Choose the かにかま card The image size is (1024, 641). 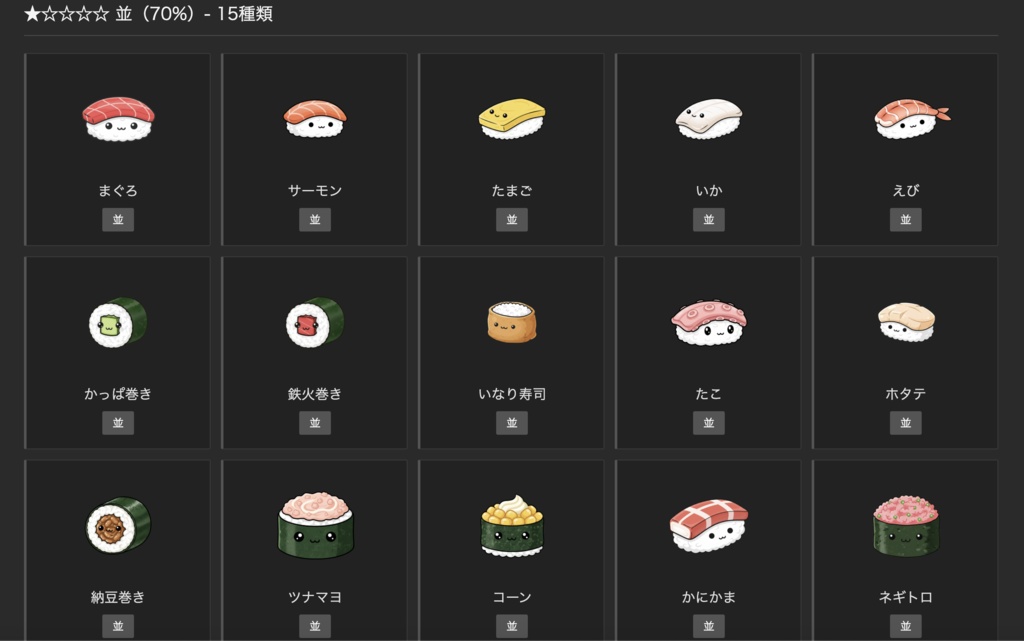point(709,550)
